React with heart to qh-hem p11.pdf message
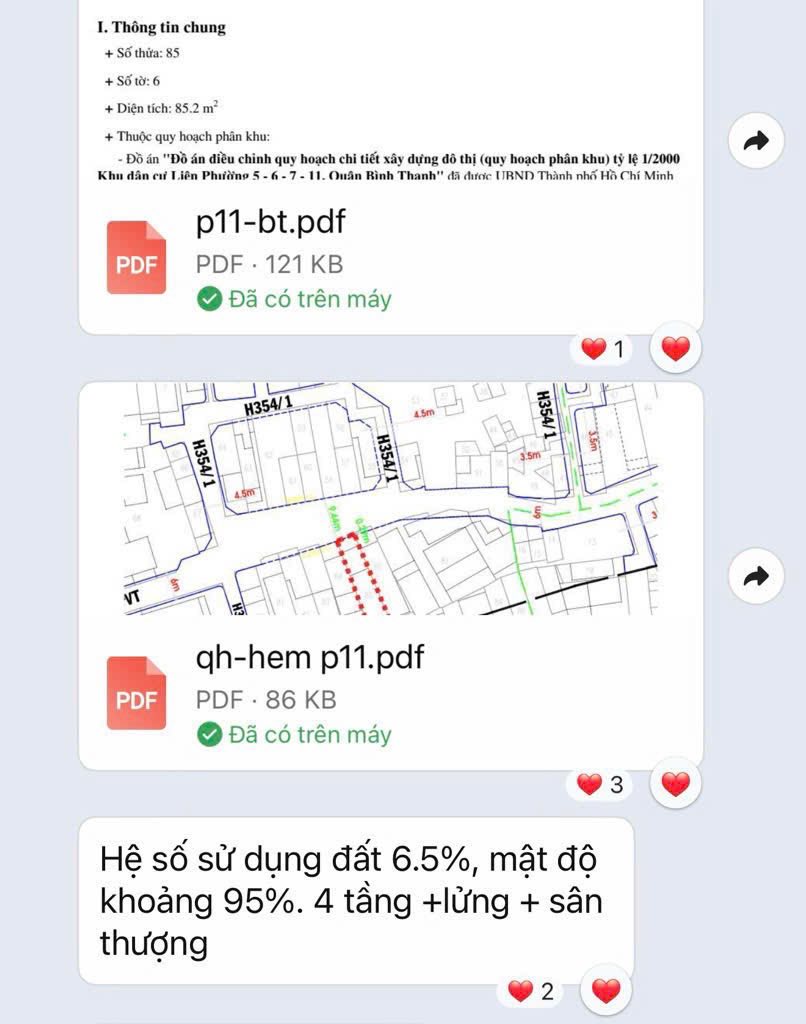 [677, 785]
